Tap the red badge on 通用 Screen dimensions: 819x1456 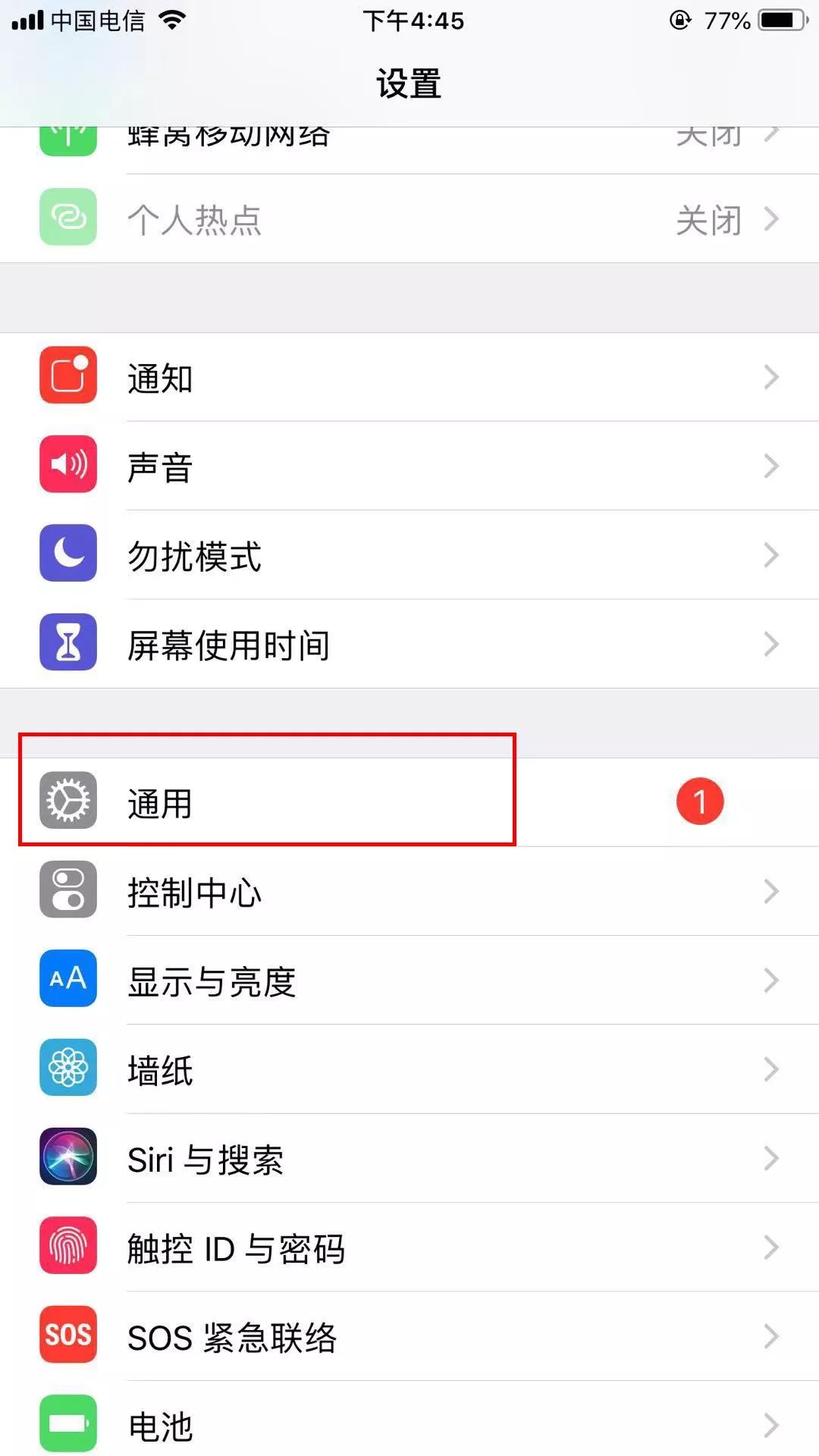click(699, 801)
